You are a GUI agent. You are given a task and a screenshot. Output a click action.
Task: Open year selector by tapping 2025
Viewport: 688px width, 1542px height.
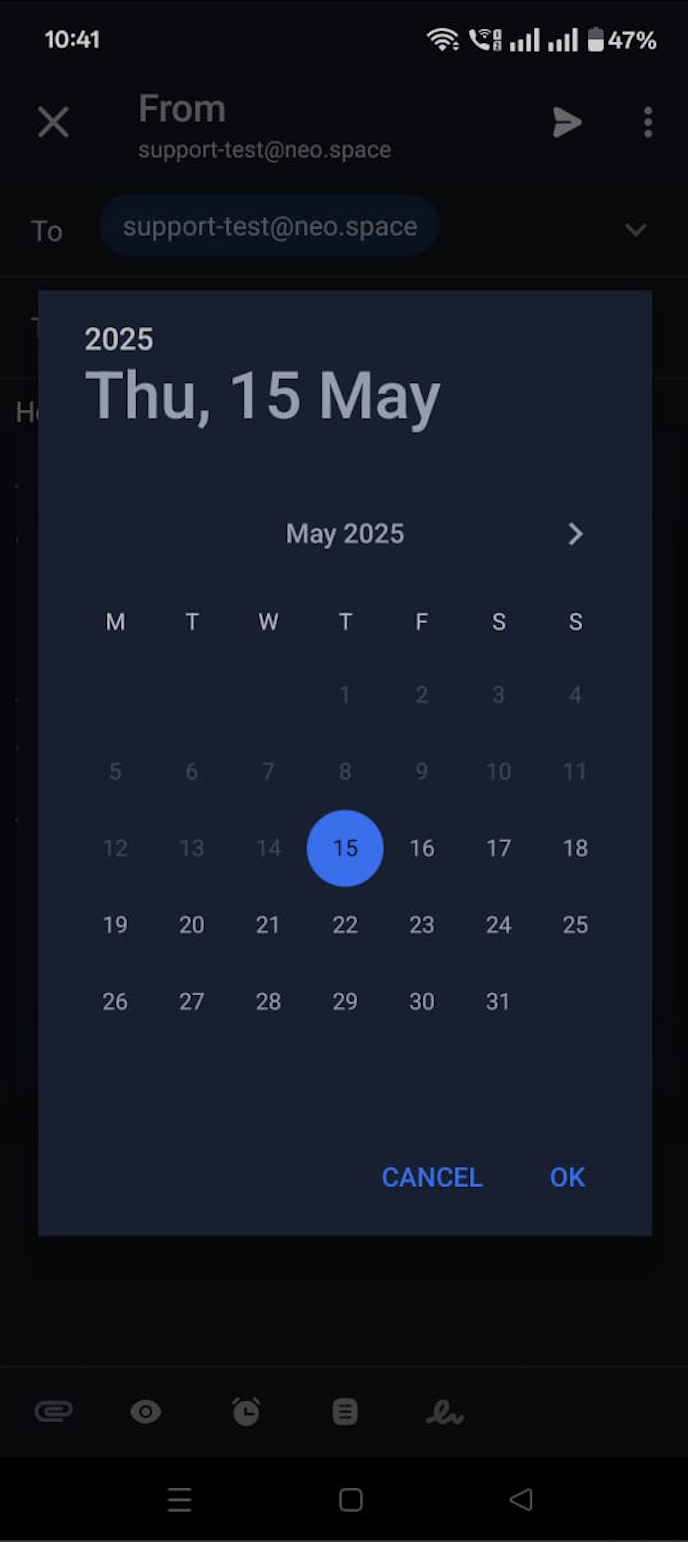119,339
